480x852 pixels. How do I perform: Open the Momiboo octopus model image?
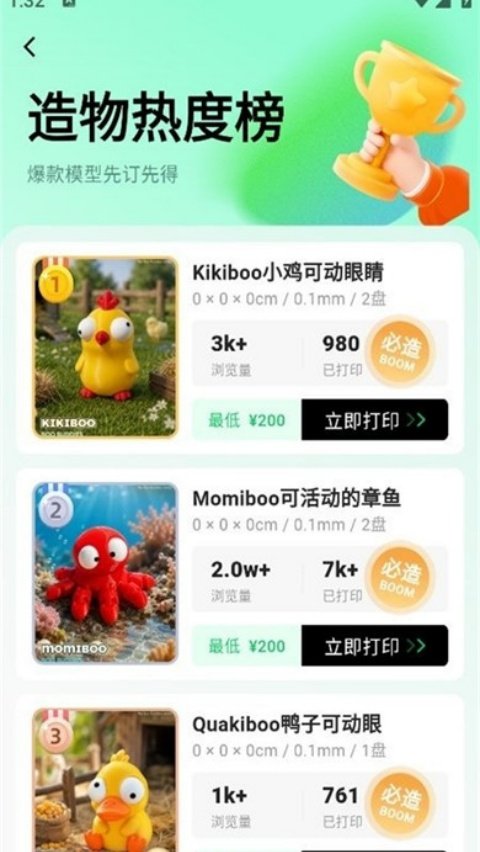(105, 573)
